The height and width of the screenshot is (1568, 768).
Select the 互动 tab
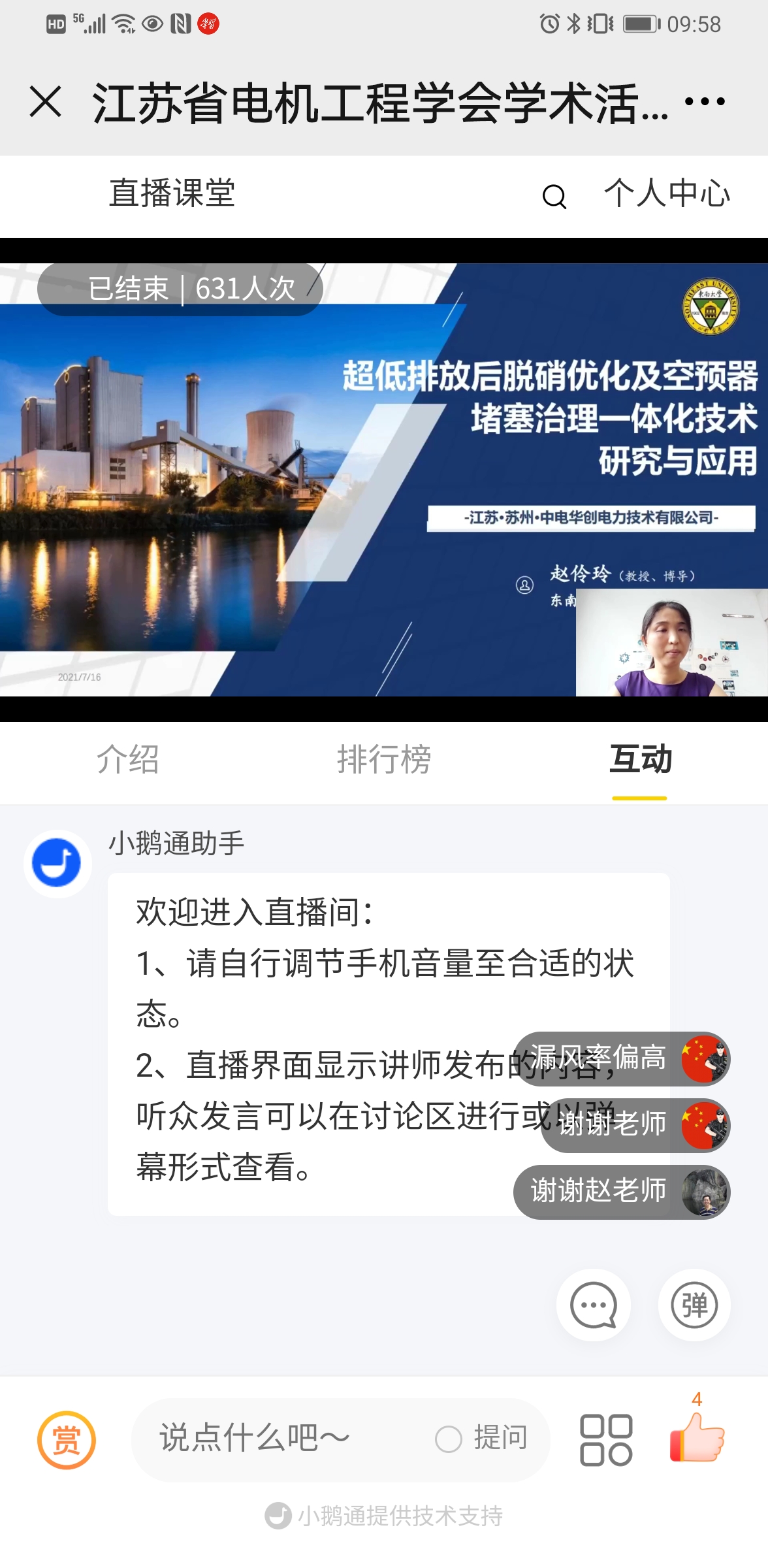[x=640, y=759]
